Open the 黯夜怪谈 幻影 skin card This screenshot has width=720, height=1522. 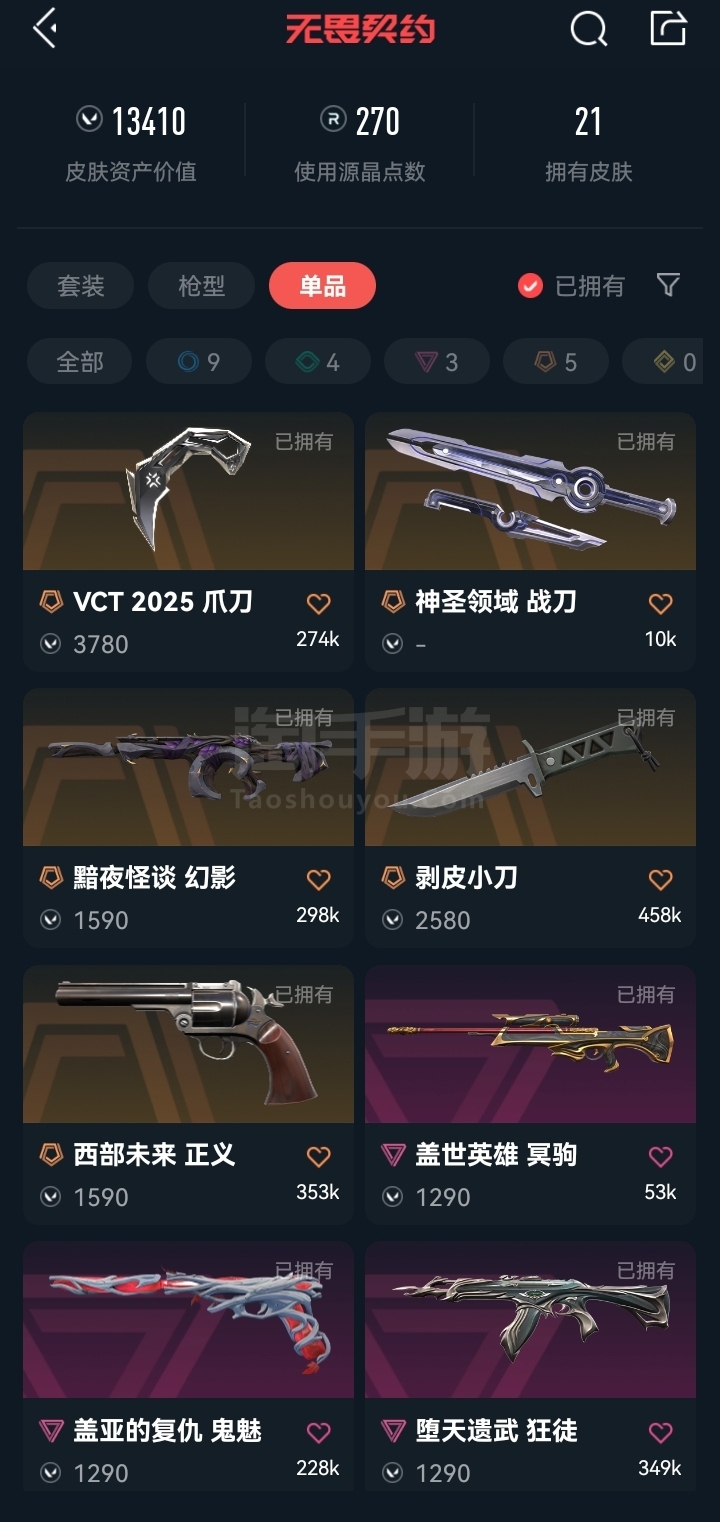point(188,818)
